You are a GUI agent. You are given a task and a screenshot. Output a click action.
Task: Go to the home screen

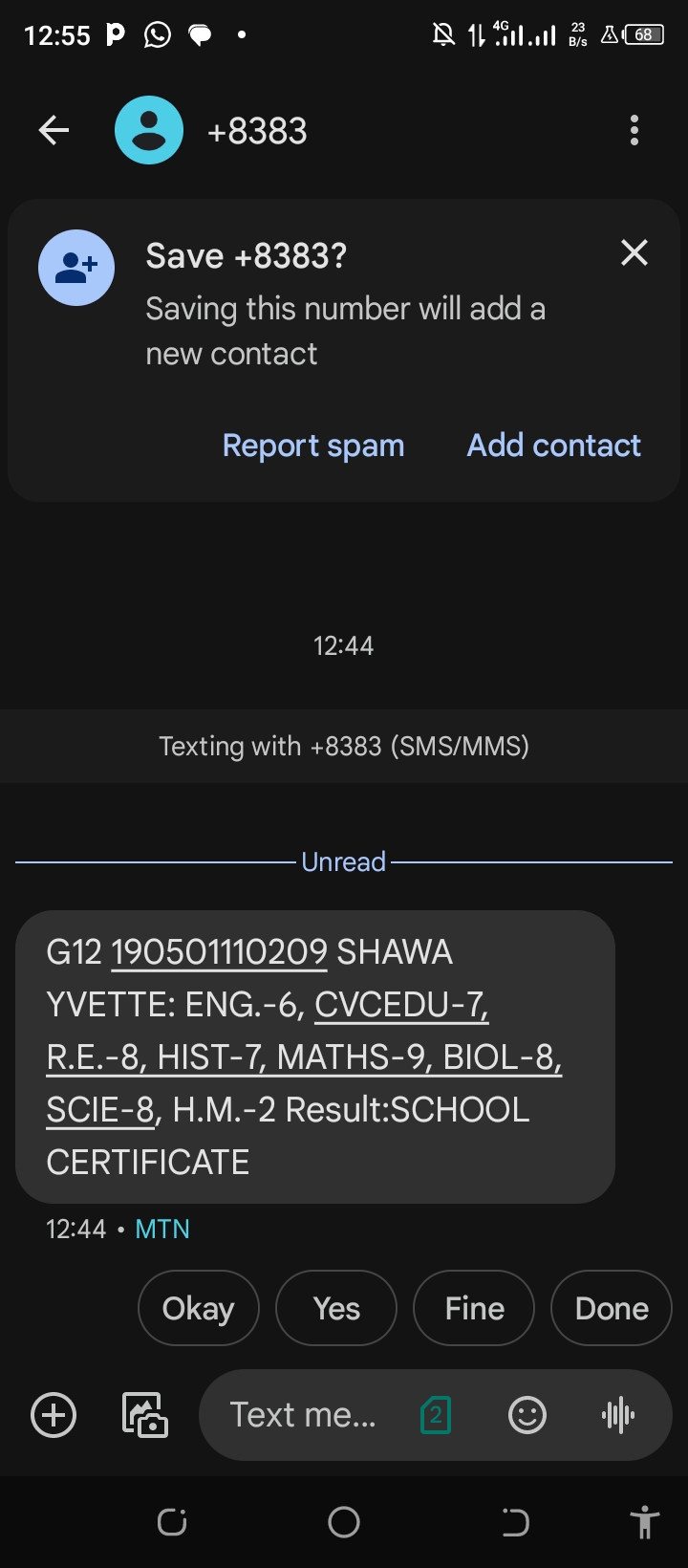coord(344,1521)
